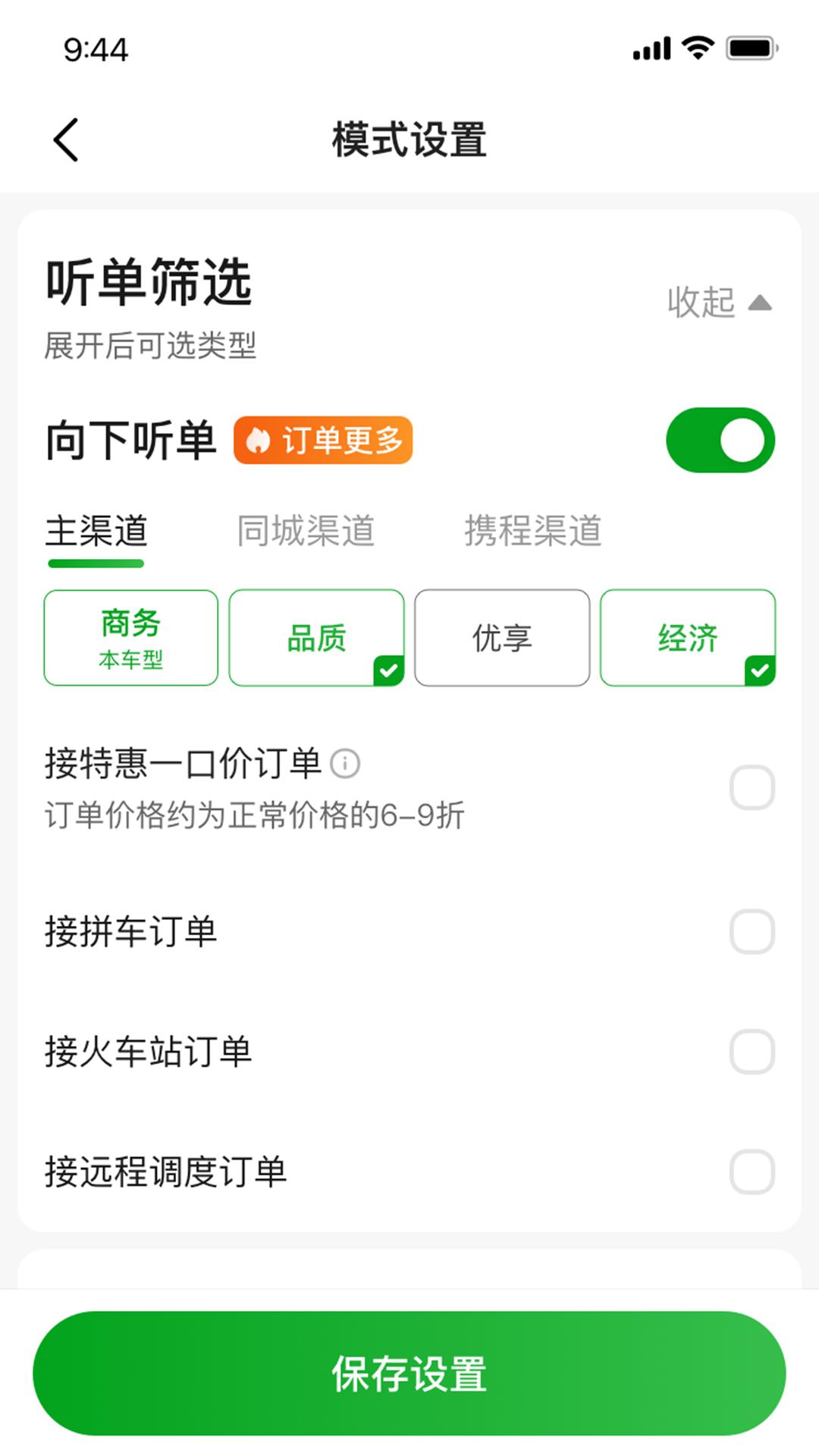Switch to the 携程渠道 tab
This screenshot has width=819, height=1456.
(533, 531)
